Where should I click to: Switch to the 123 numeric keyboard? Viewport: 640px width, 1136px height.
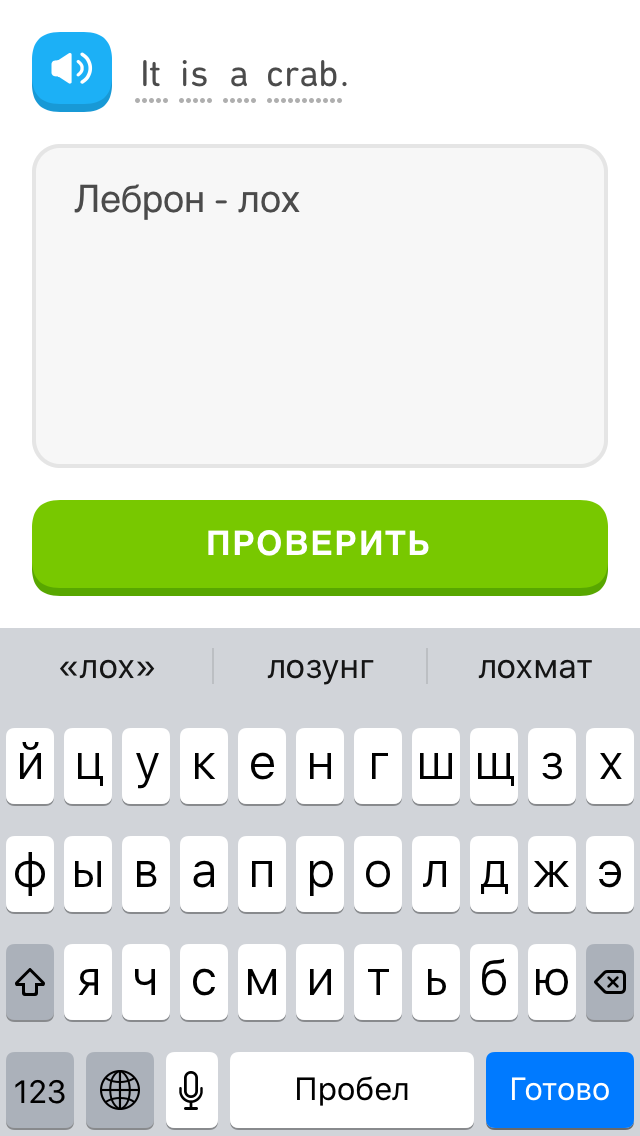tap(40, 1089)
